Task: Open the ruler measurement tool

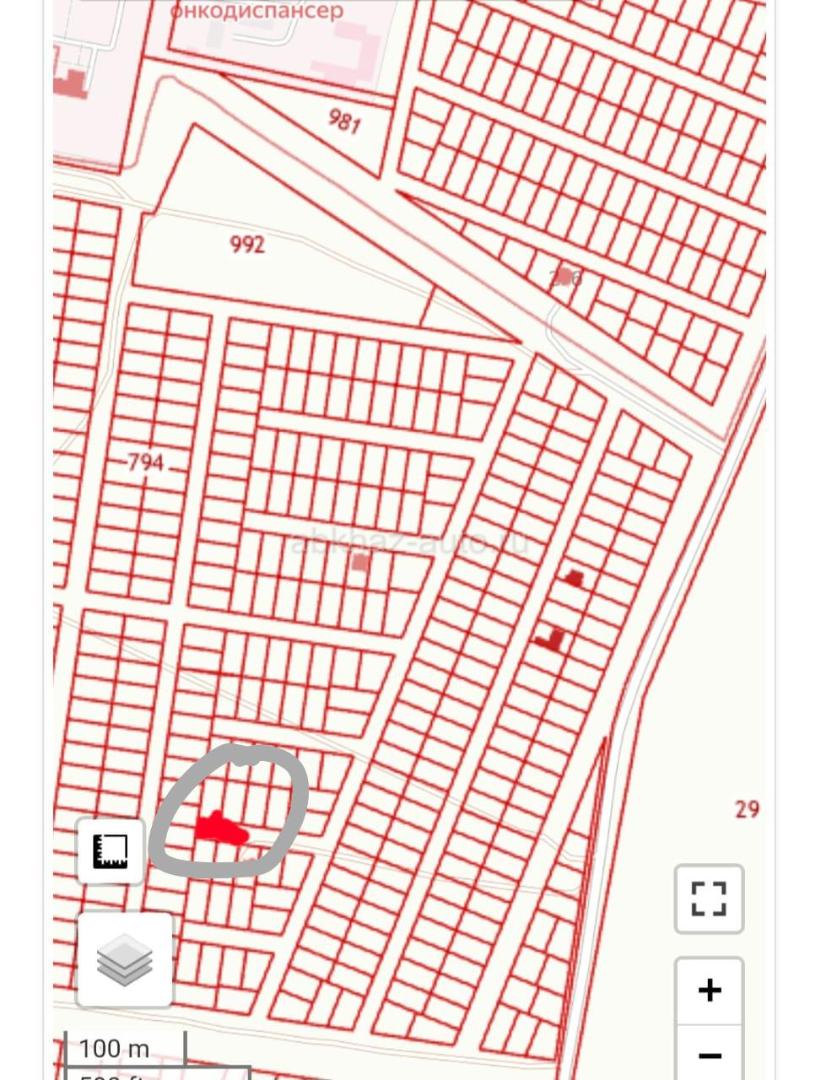Action: tap(111, 850)
